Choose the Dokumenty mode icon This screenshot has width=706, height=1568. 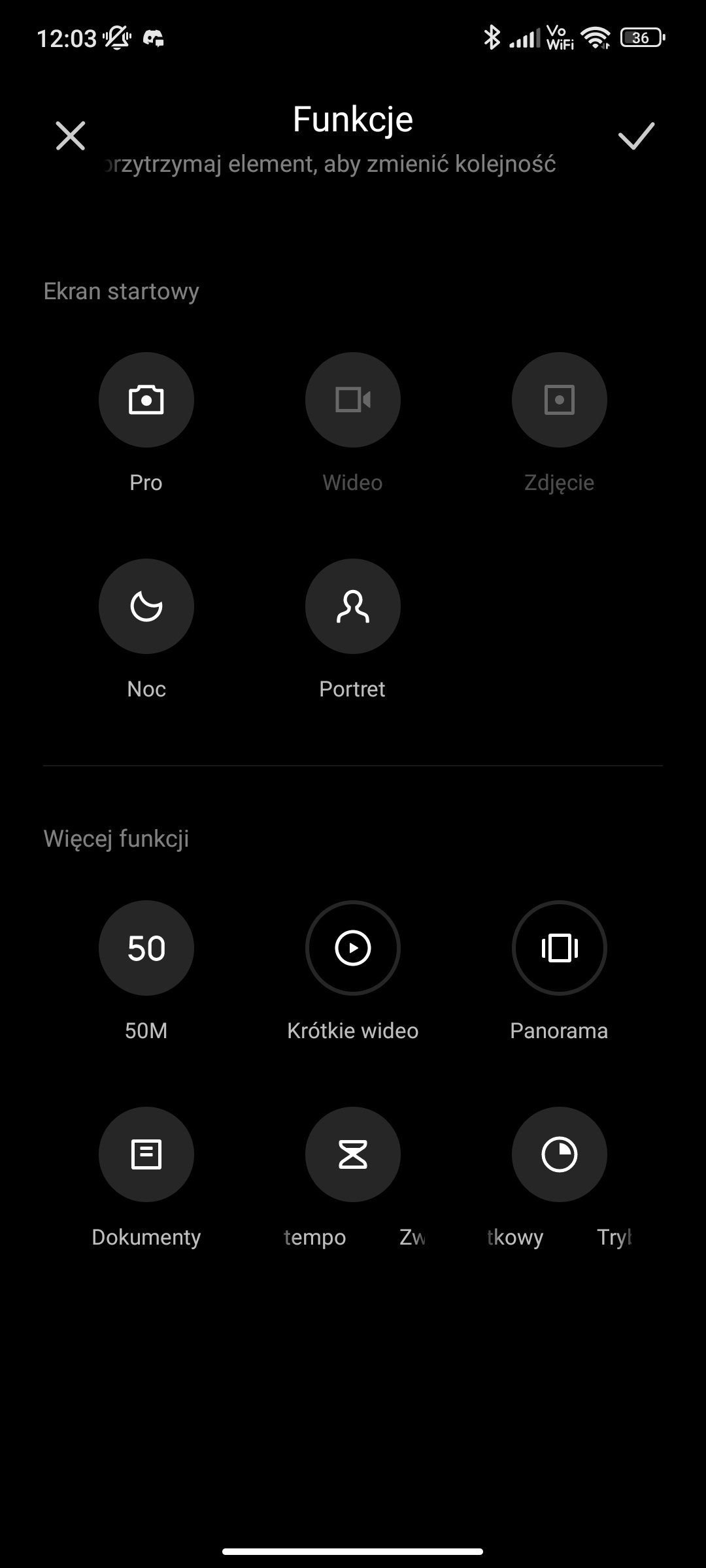tap(146, 1154)
